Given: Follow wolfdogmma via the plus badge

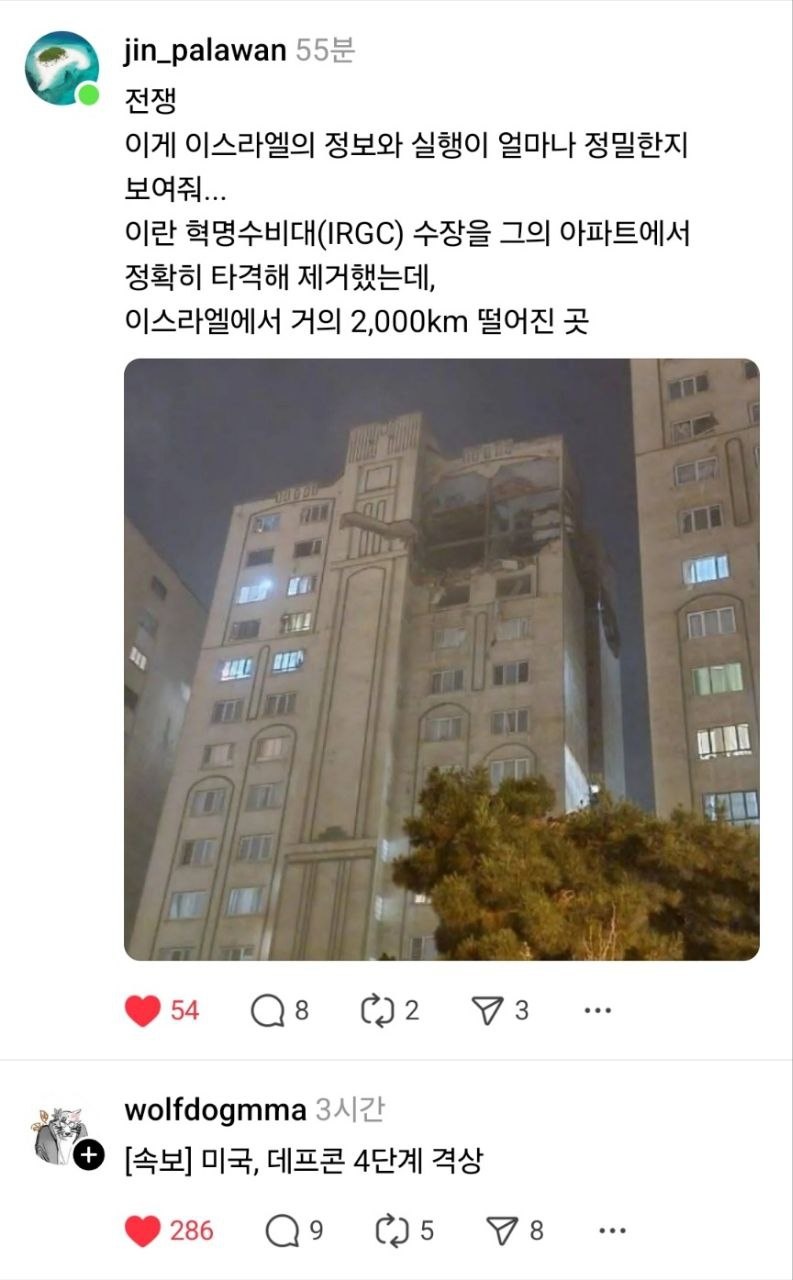Looking at the screenshot, I should [x=89, y=1155].
